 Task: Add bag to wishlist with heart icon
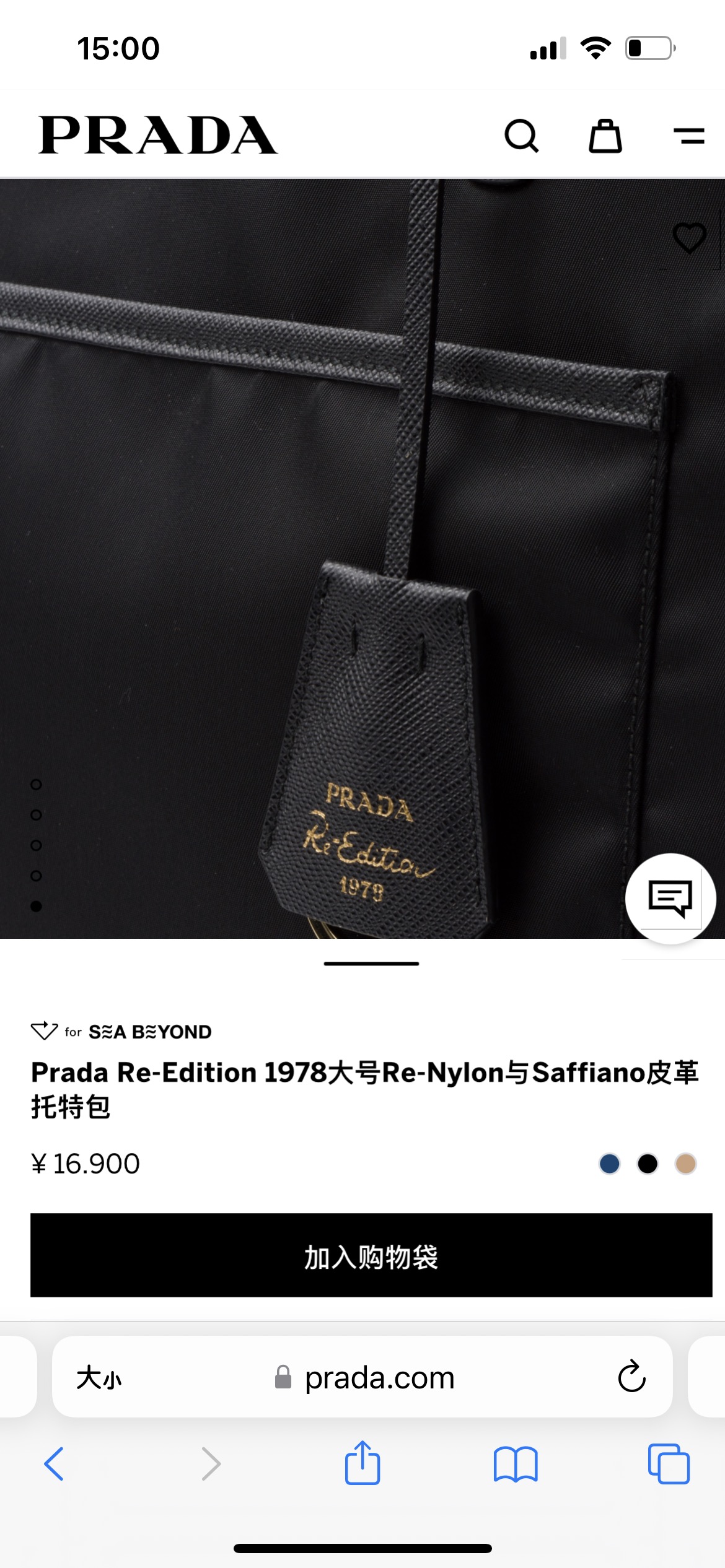click(x=689, y=238)
